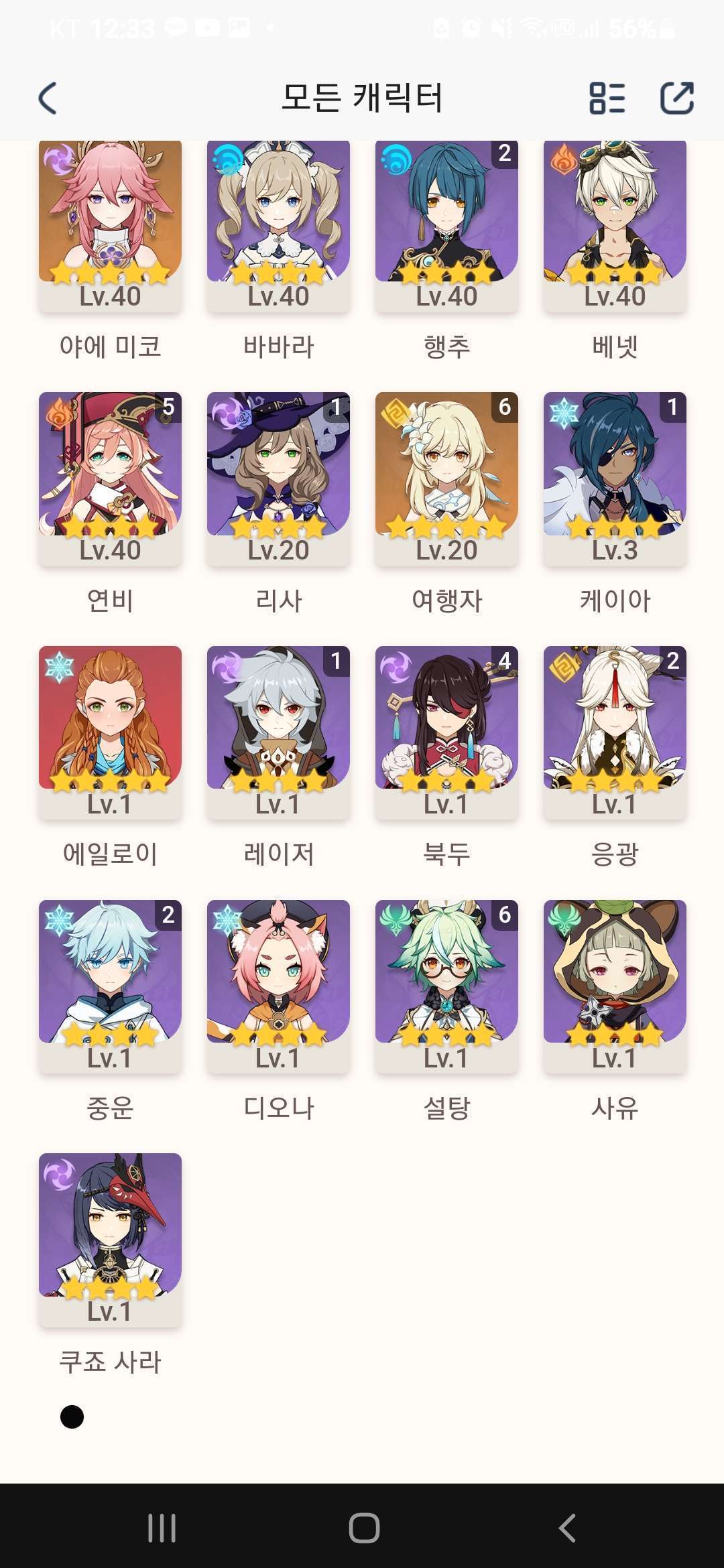The height and width of the screenshot is (1568, 724).
Task: View 응광 character details
Action: click(615, 730)
